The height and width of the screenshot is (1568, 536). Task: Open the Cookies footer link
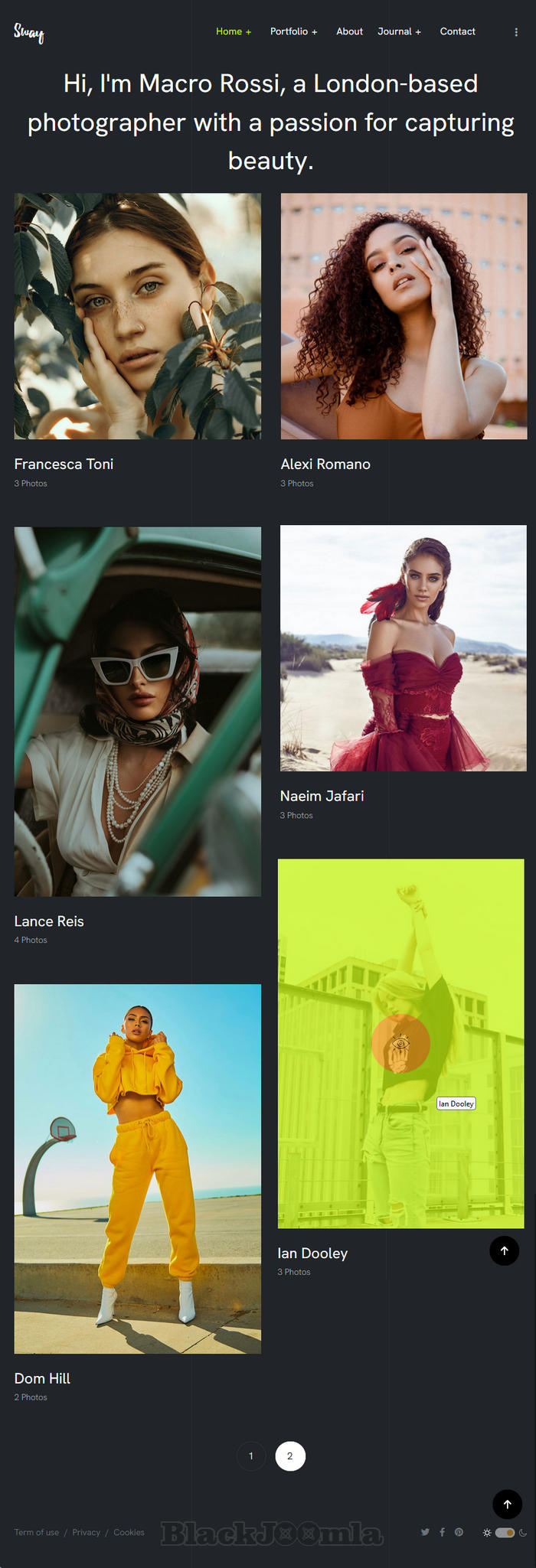click(x=129, y=1532)
